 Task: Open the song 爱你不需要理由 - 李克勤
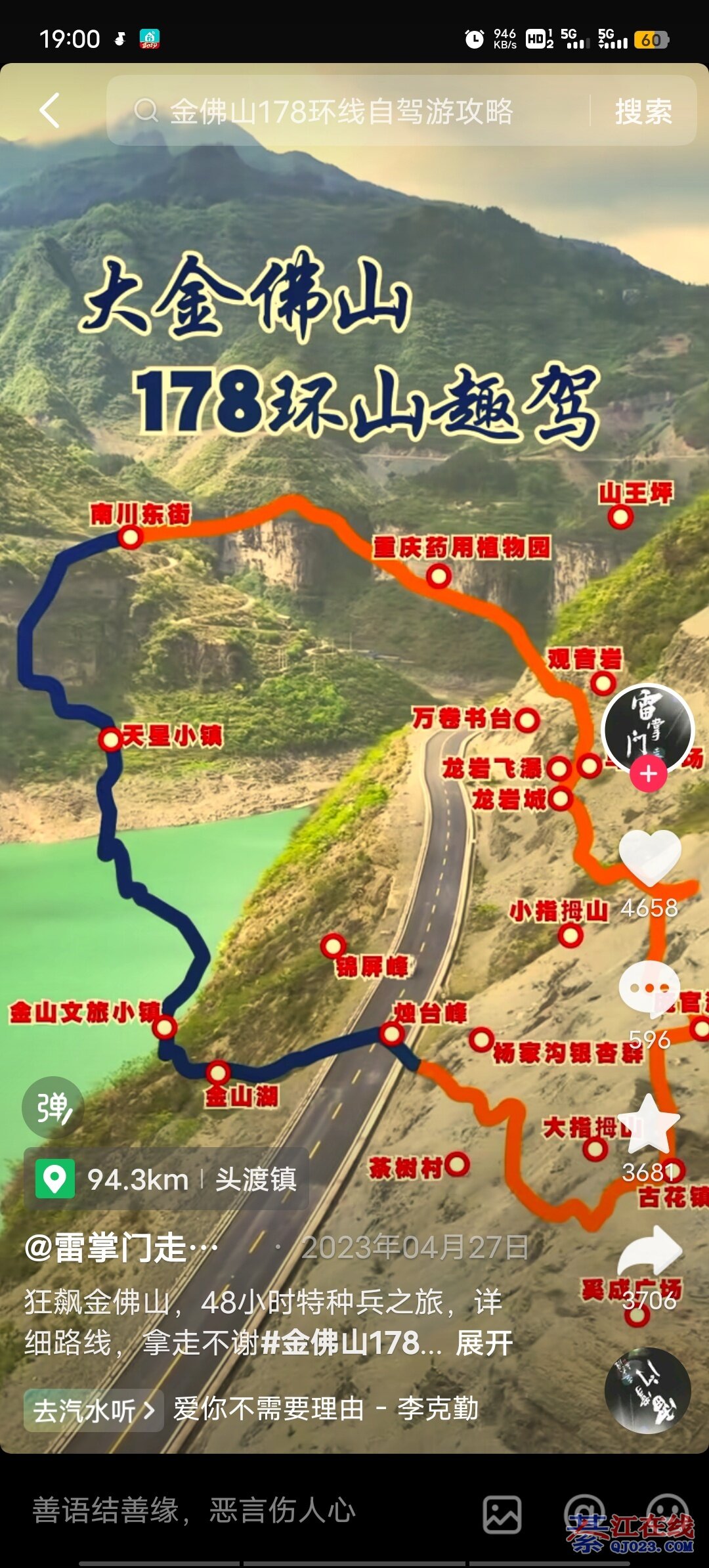click(x=326, y=1409)
